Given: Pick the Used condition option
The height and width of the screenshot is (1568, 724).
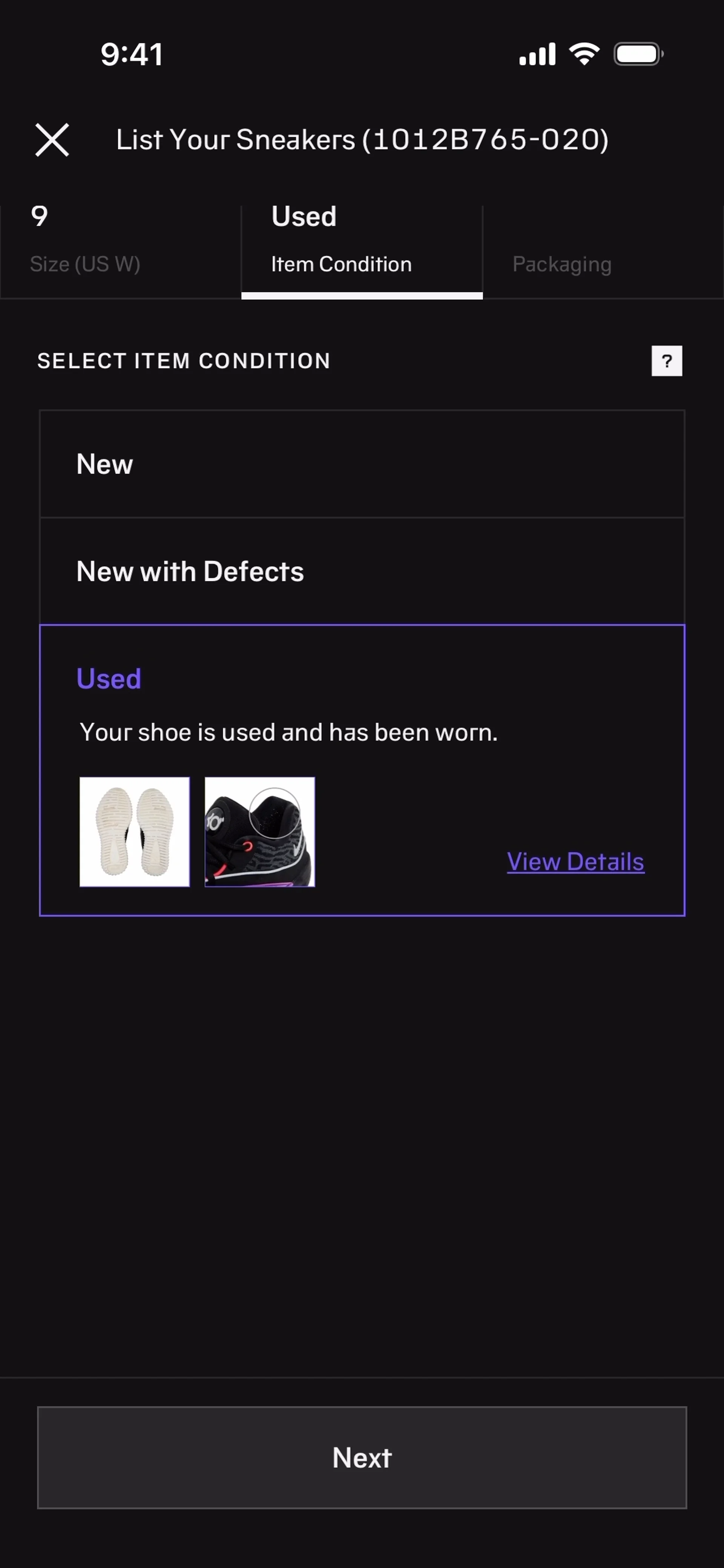Looking at the screenshot, I should click(x=362, y=678).
